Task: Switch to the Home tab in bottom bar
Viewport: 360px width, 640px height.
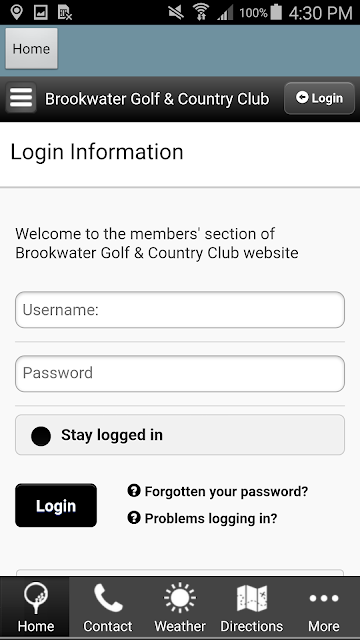Action: coord(35,608)
